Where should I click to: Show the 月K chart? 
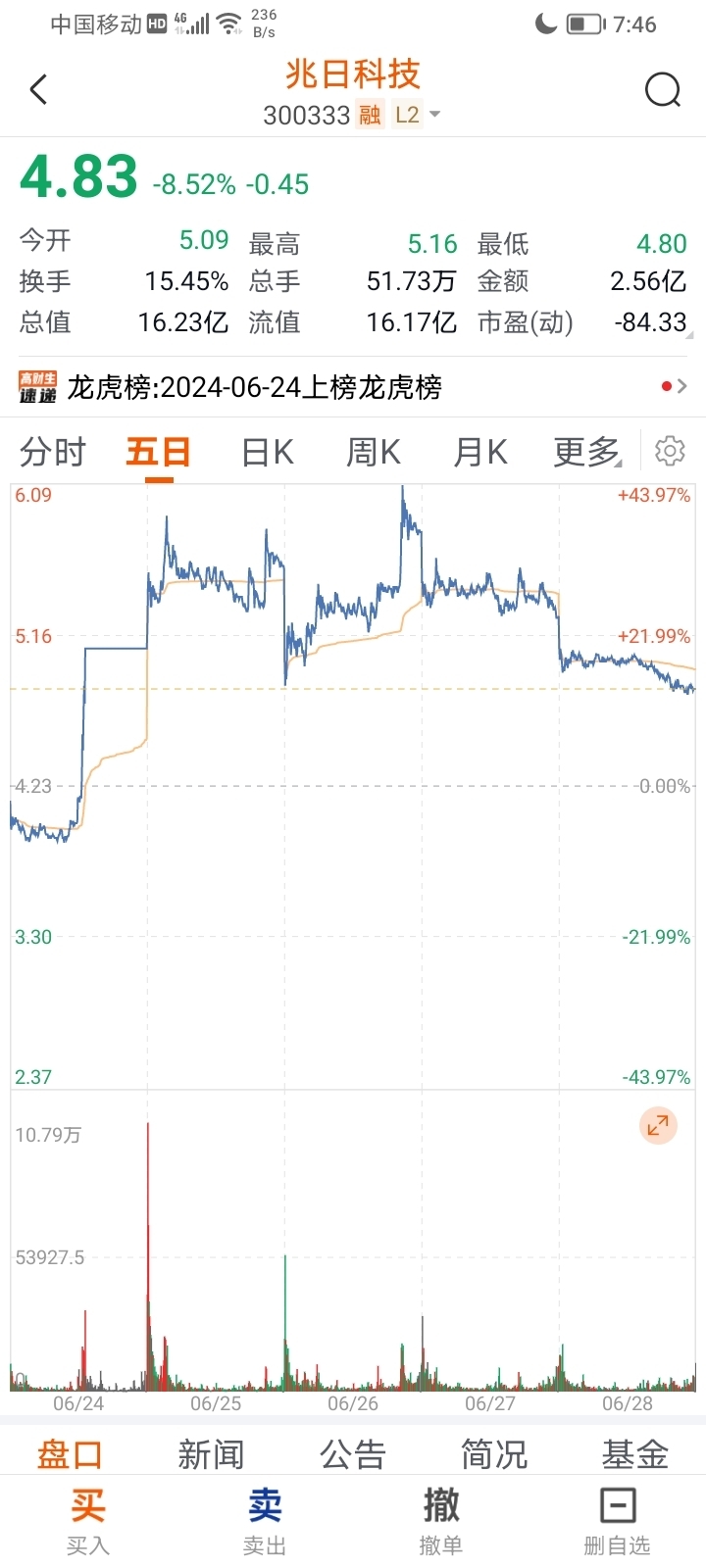[x=479, y=453]
